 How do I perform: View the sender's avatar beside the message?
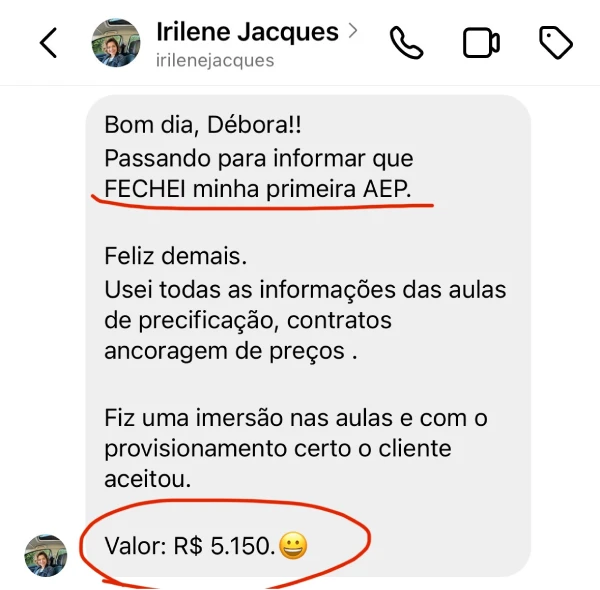tap(45, 555)
